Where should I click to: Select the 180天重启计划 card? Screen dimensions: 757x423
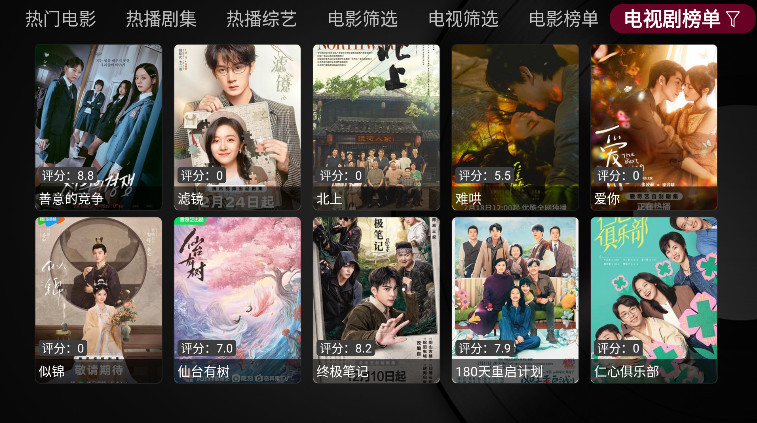pos(514,300)
